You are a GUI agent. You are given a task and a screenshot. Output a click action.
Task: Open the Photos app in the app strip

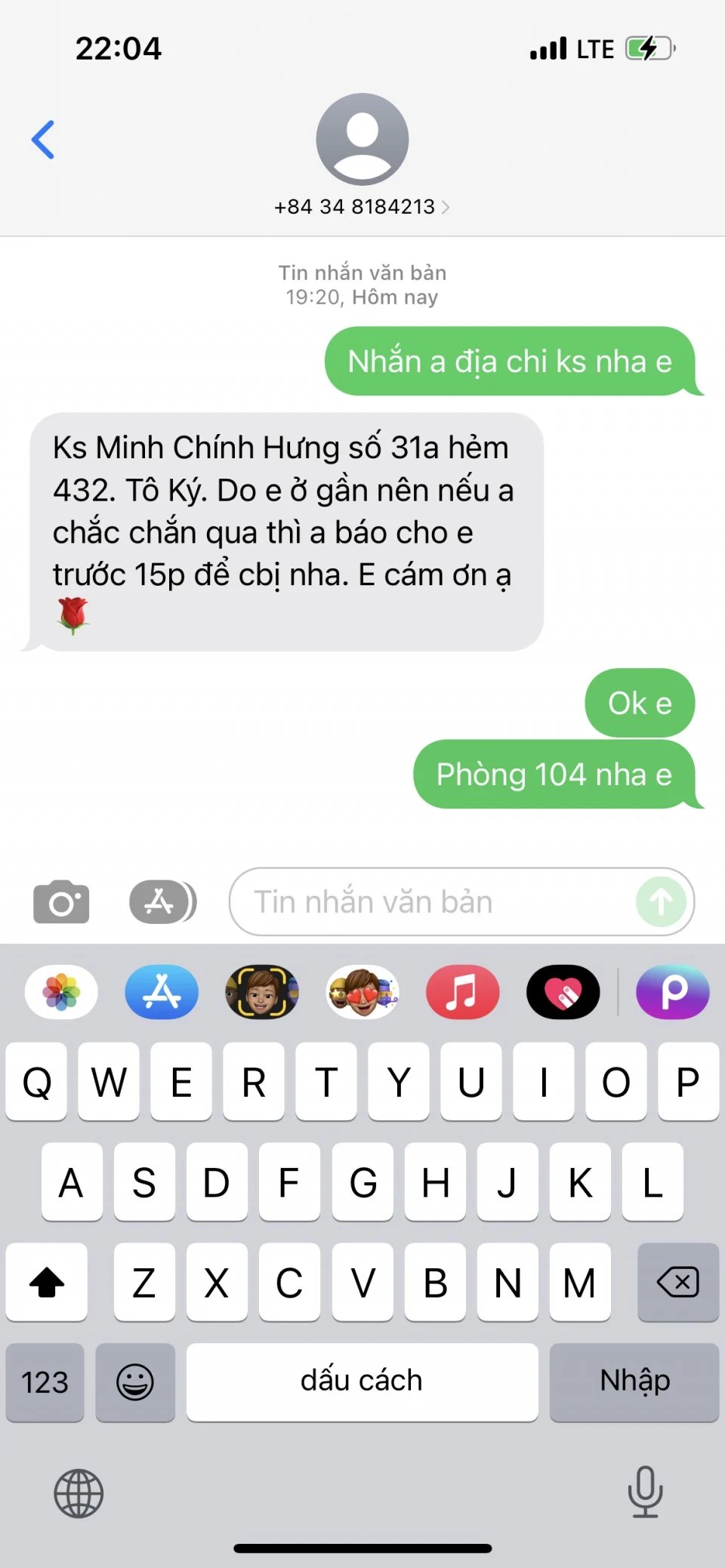pos(61,992)
